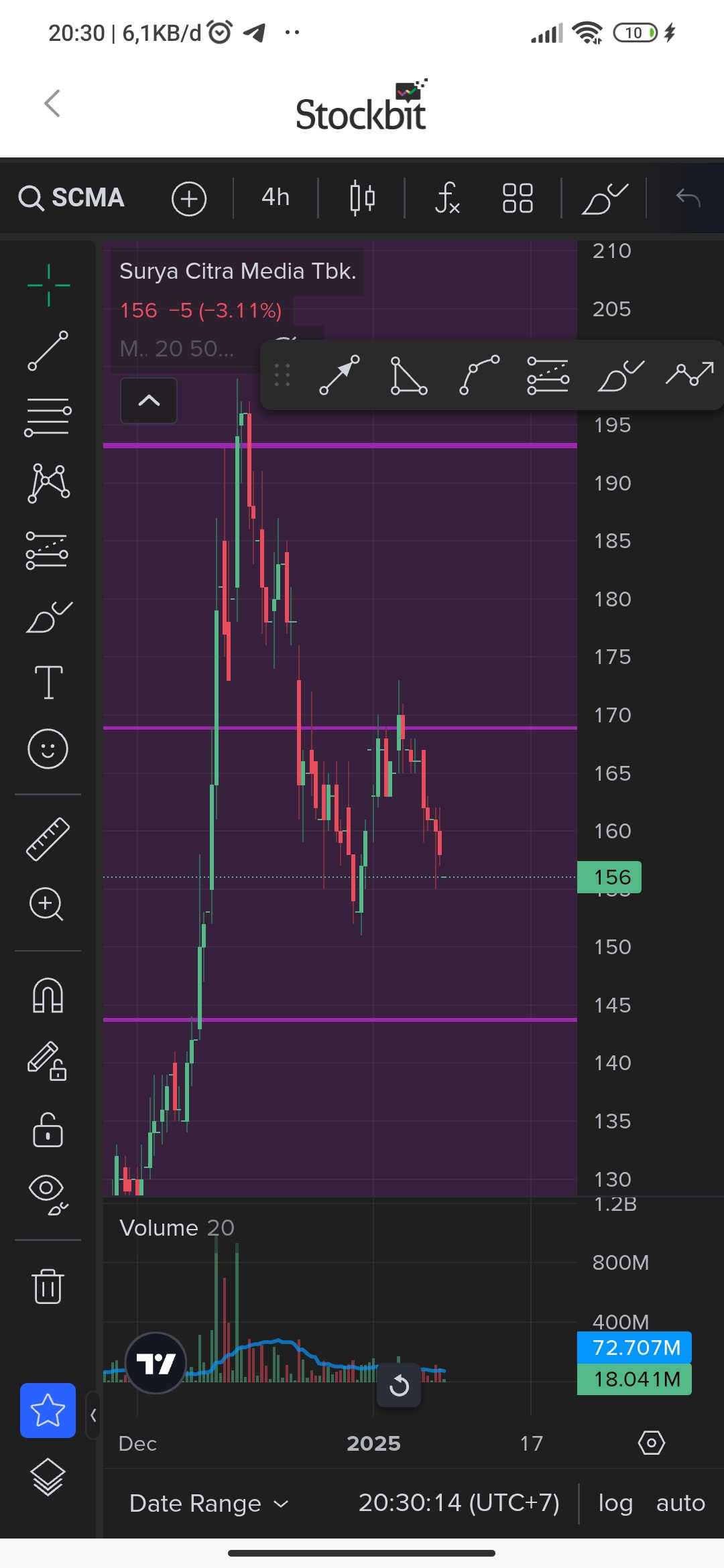
Task: Open the emoji sticker tool
Action: tap(48, 748)
